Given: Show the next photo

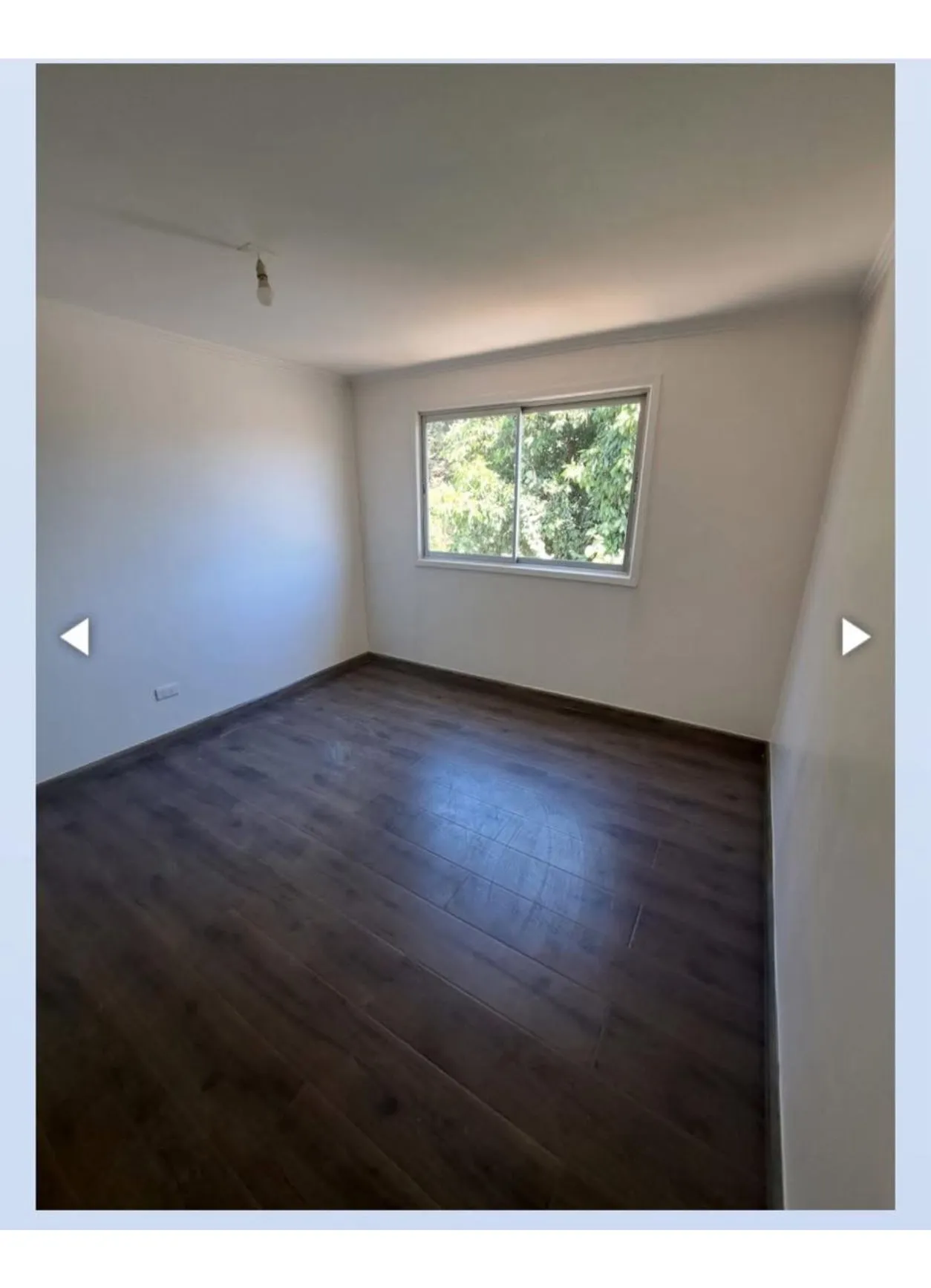Looking at the screenshot, I should (x=855, y=637).
